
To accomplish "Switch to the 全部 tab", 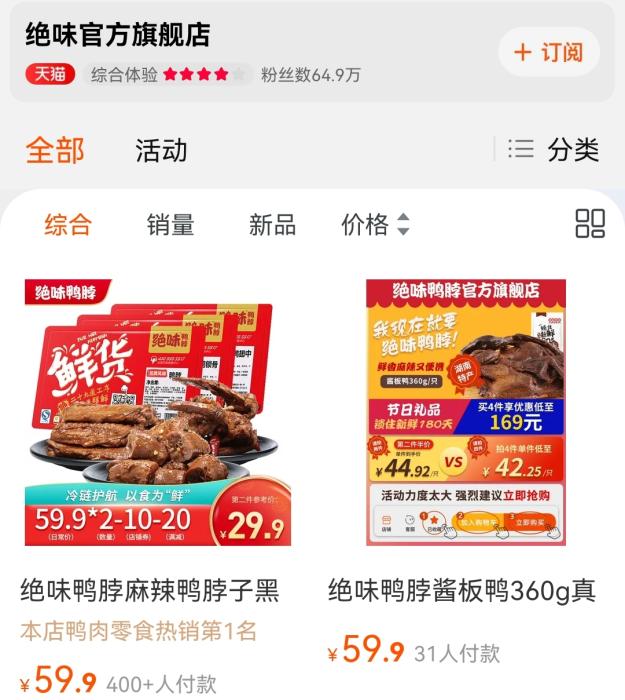I will tap(55, 151).
